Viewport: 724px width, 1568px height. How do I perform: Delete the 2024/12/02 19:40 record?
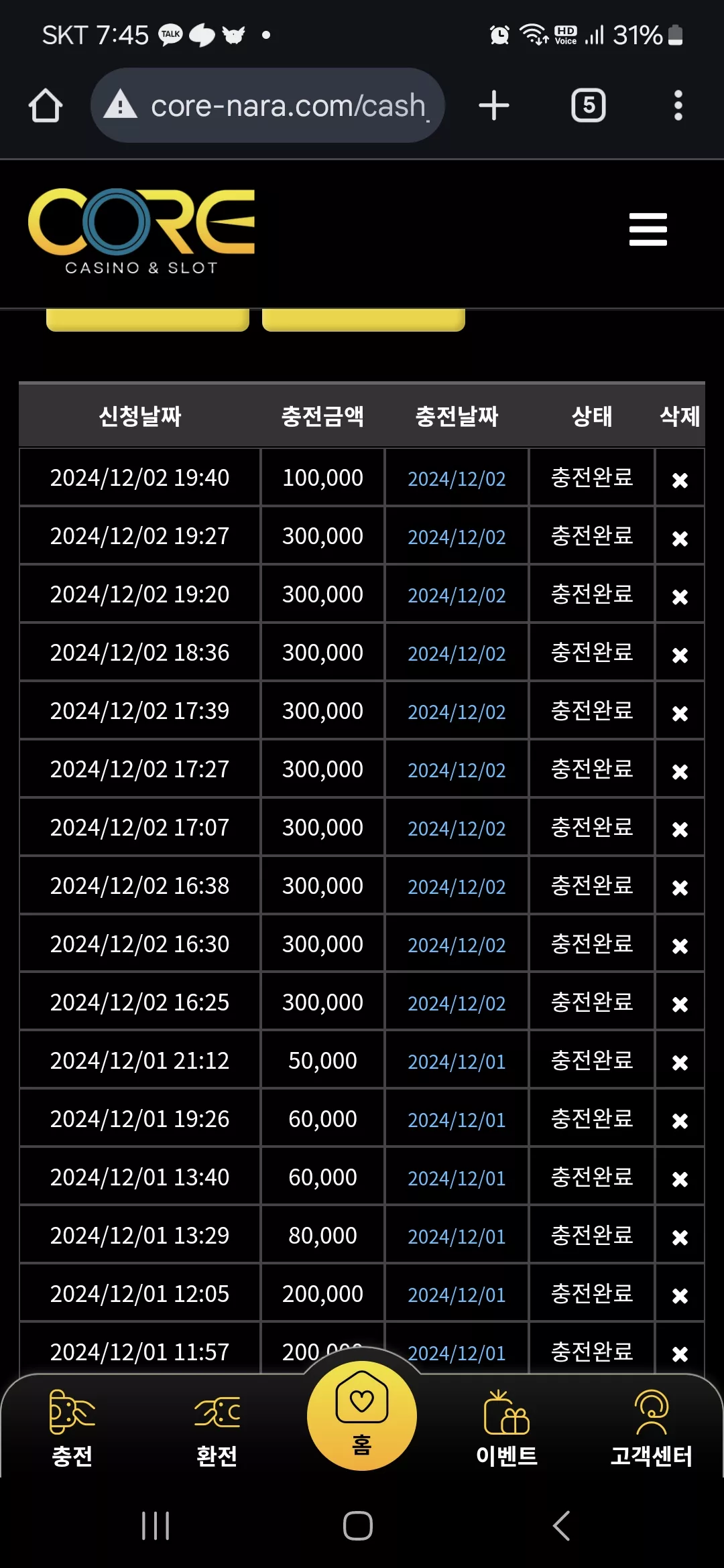coord(680,480)
